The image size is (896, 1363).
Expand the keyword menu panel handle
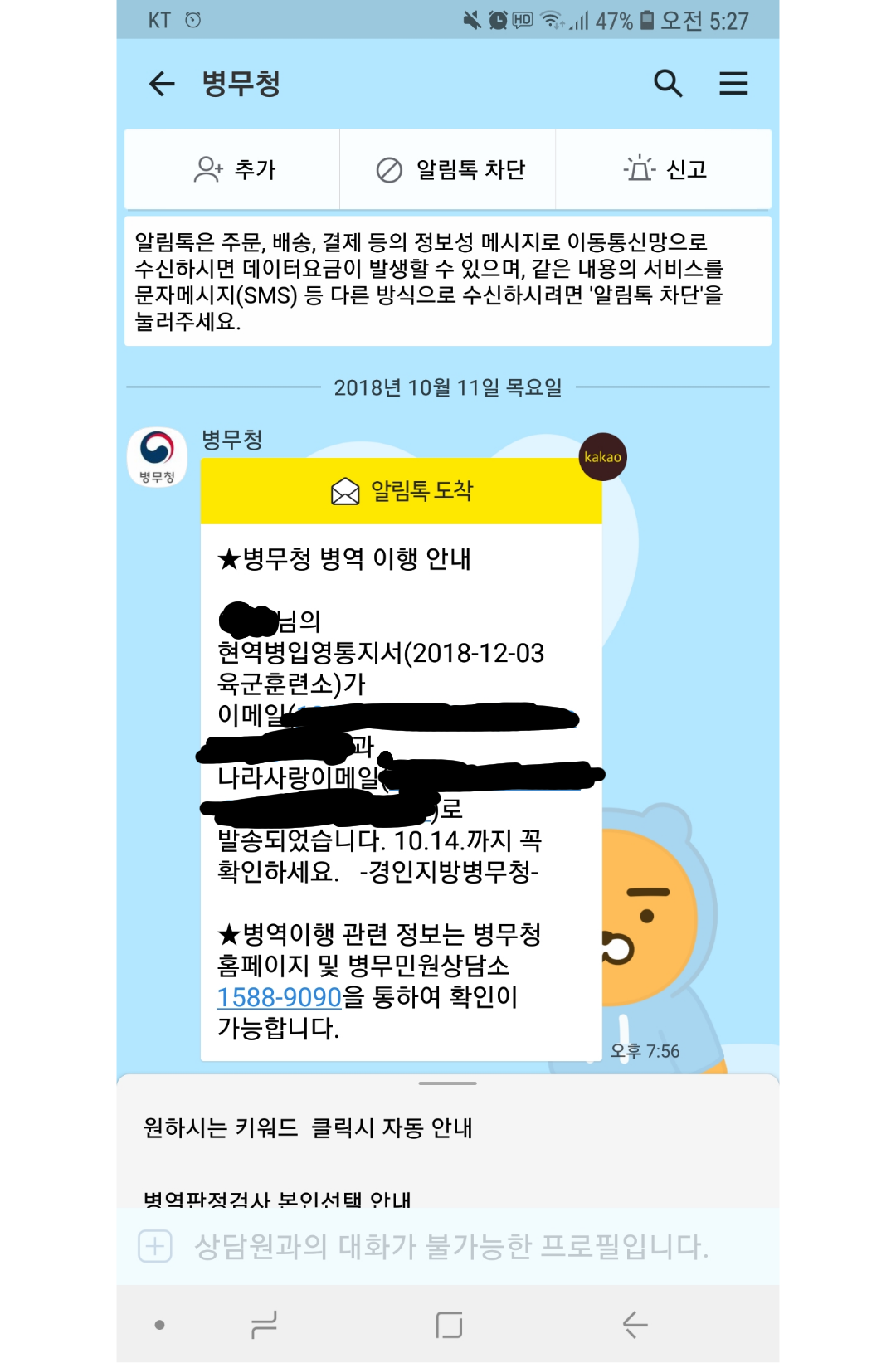pyautogui.click(x=447, y=1083)
